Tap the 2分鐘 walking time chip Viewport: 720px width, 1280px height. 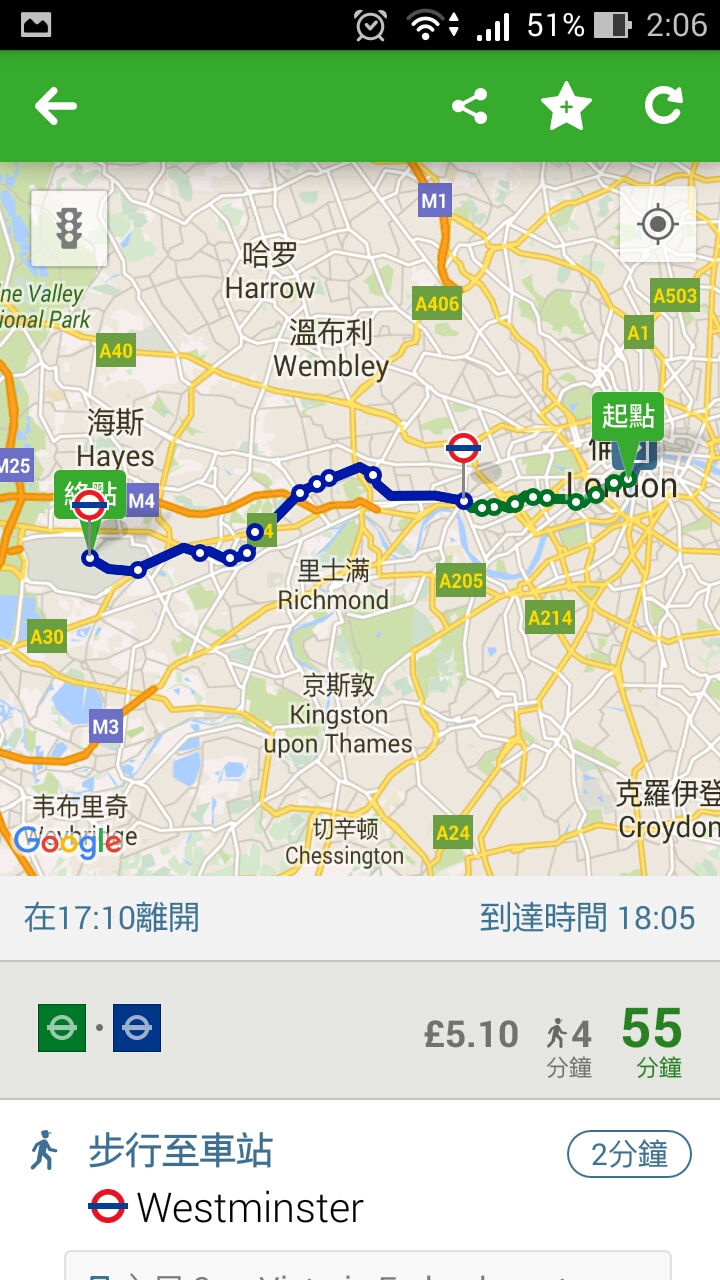point(629,1155)
